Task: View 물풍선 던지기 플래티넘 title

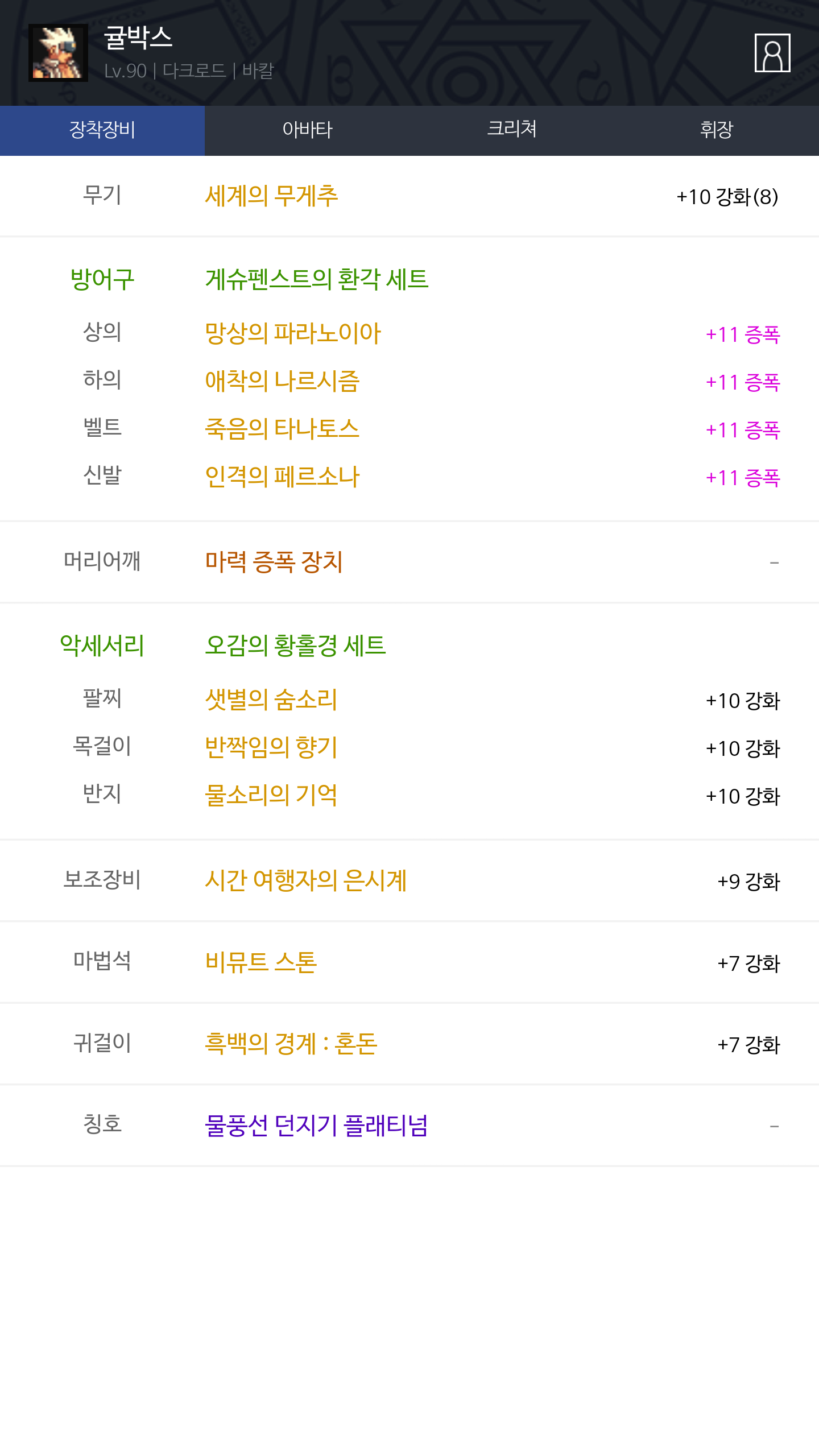Action: (x=316, y=1125)
